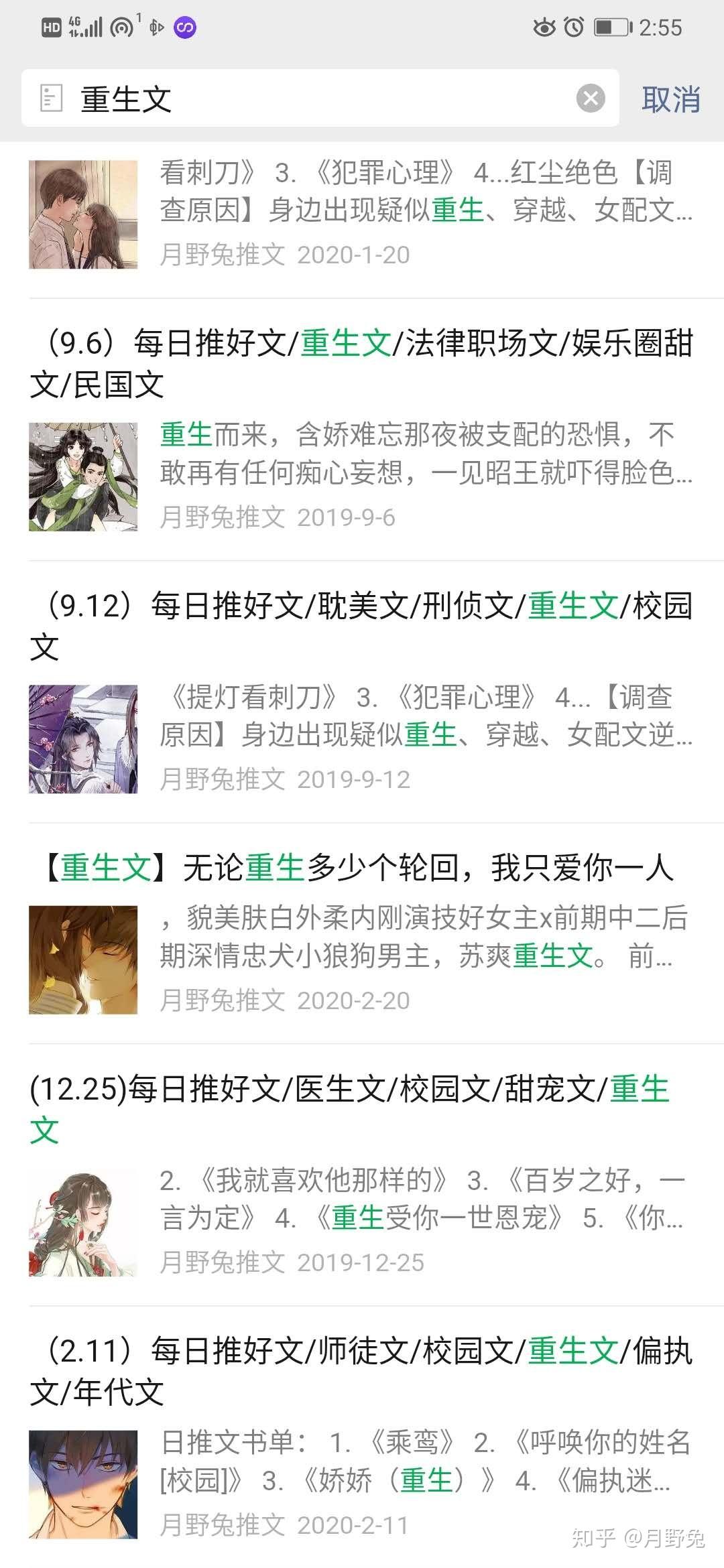Open the (9.6) 每日推好文 article
This screenshot has width=724, height=1568.
[362, 364]
